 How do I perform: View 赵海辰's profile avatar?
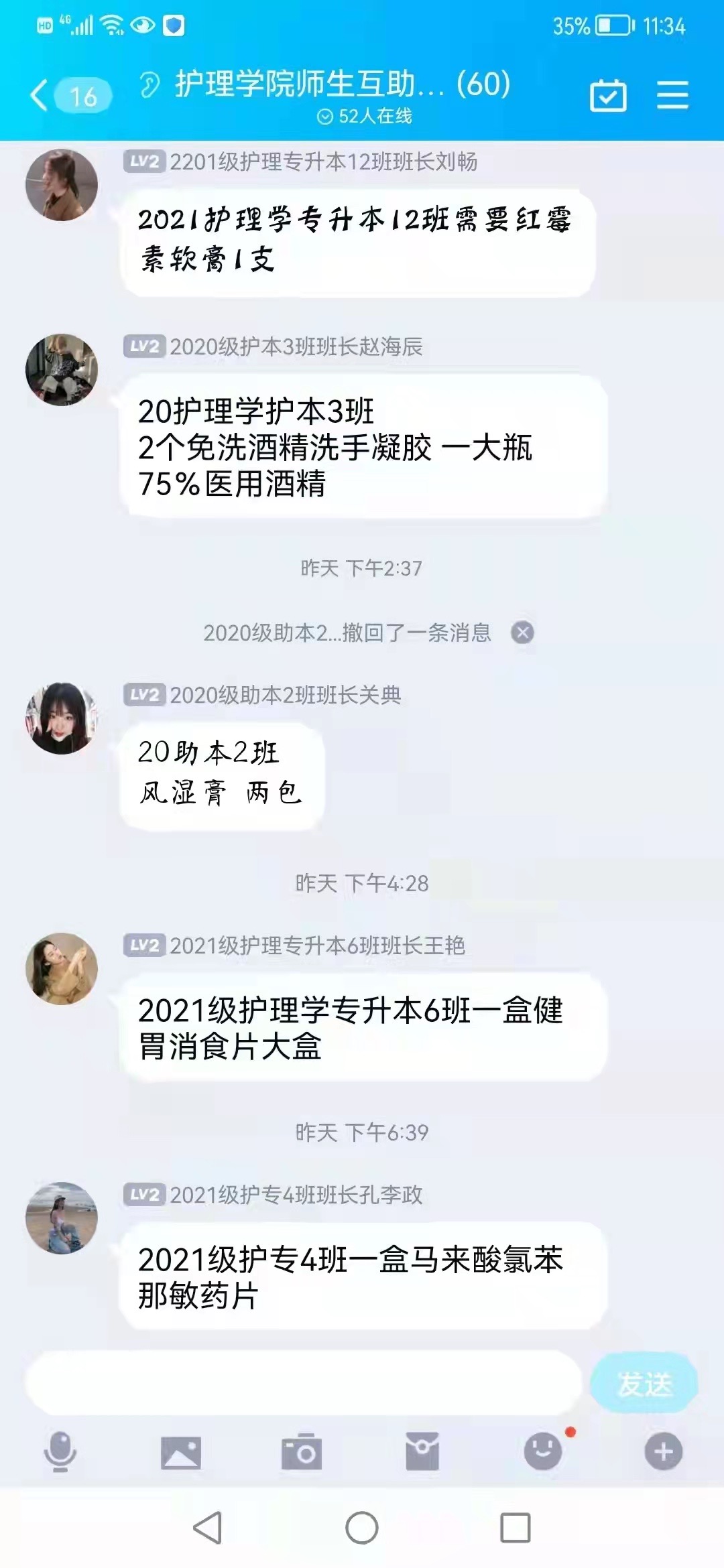pos(62,370)
